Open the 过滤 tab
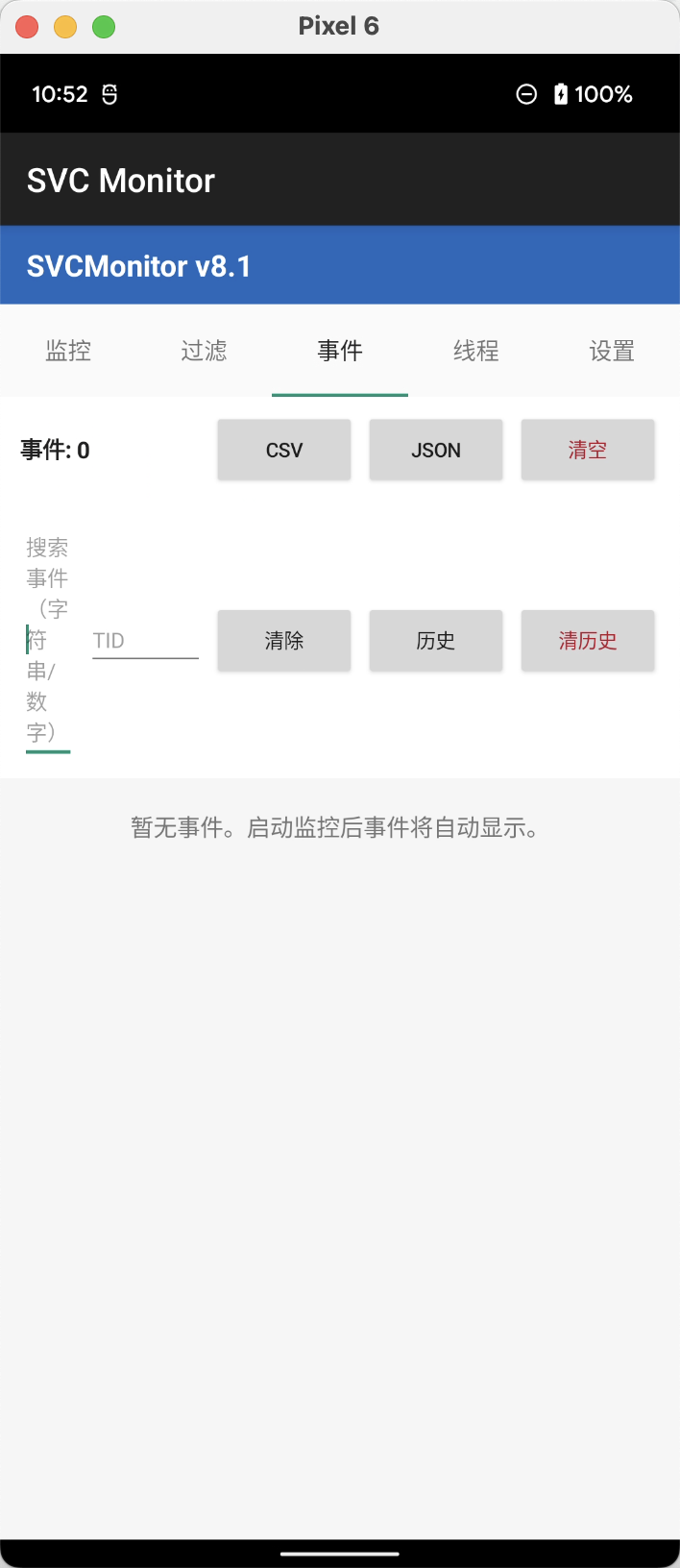The width and height of the screenshot is (680, 1568). 204,351
